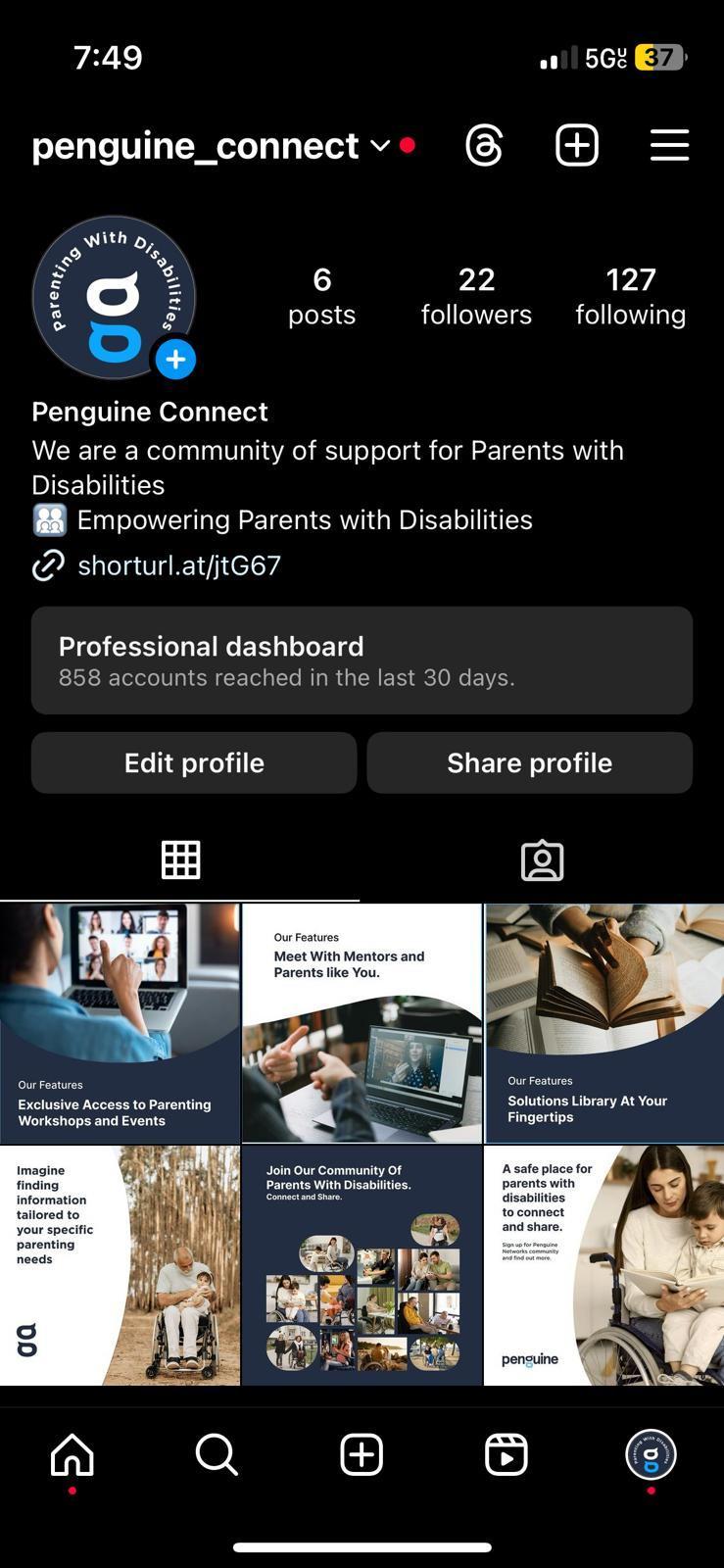724x1568 pixels.
Task: Create a new post via top plus icon
Action: click(x=577, y=146)
